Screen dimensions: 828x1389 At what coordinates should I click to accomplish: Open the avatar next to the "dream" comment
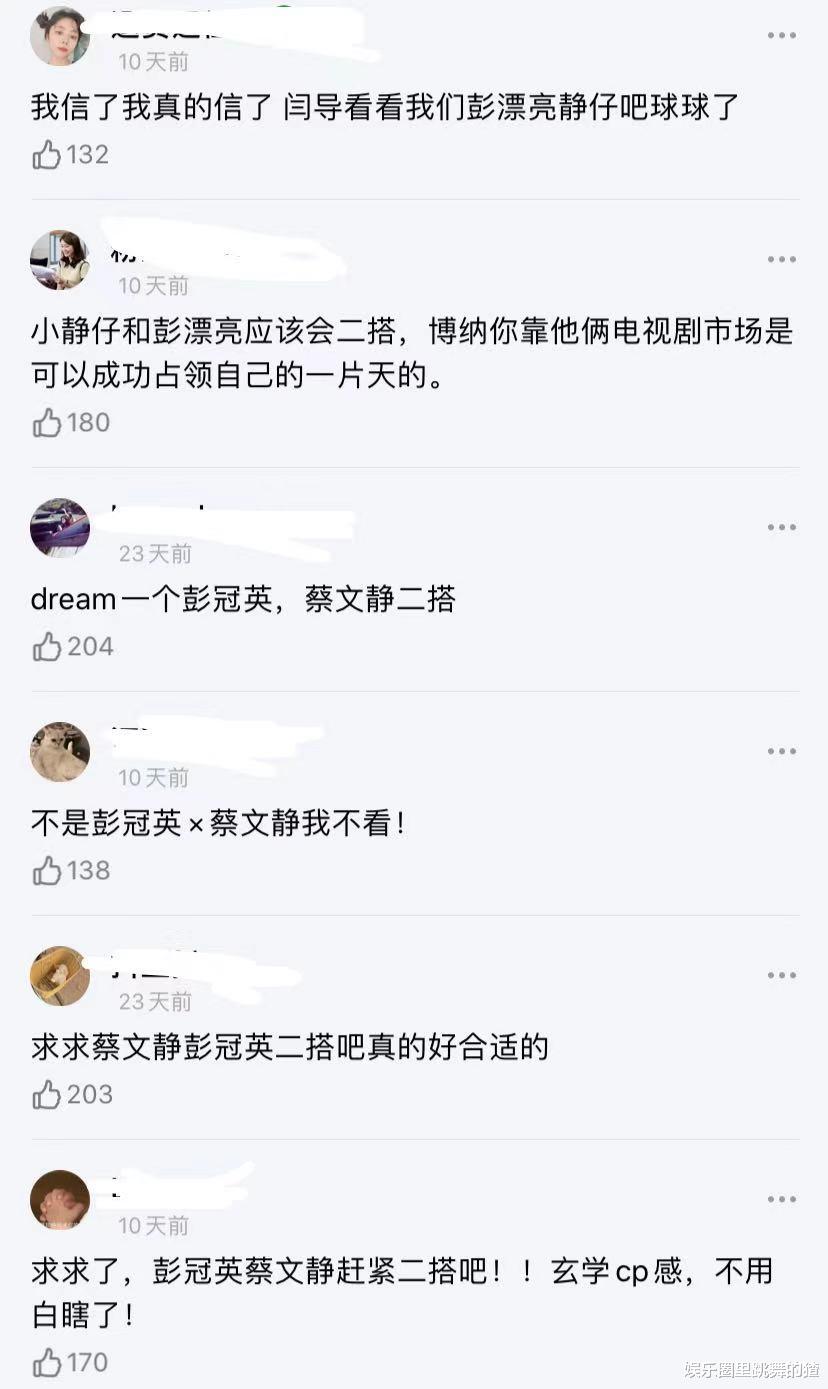click(60, 526)
